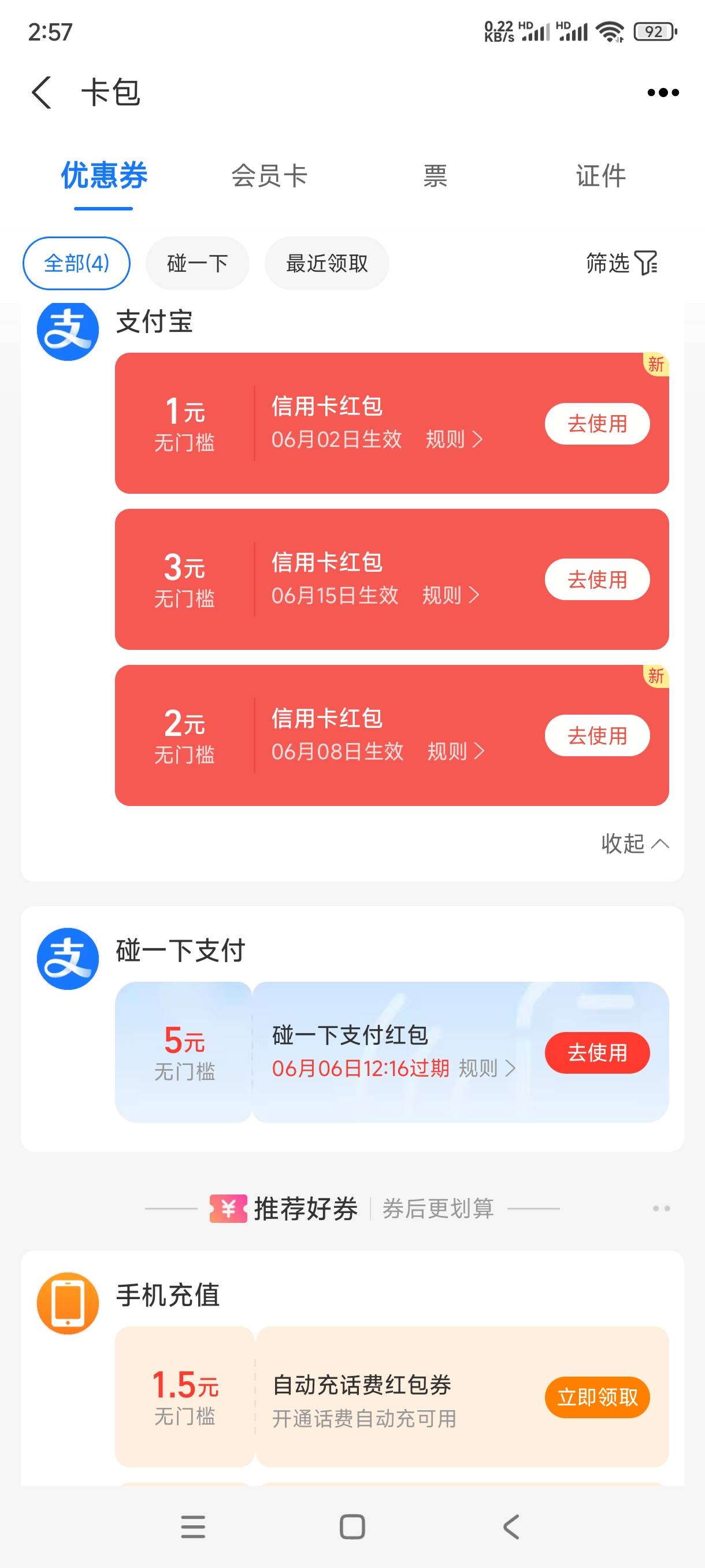This screenshot has width=705, height=1568.
Task: Claim the 1.5元 自动充话费红包券
Action: (x=597, y=1397)
